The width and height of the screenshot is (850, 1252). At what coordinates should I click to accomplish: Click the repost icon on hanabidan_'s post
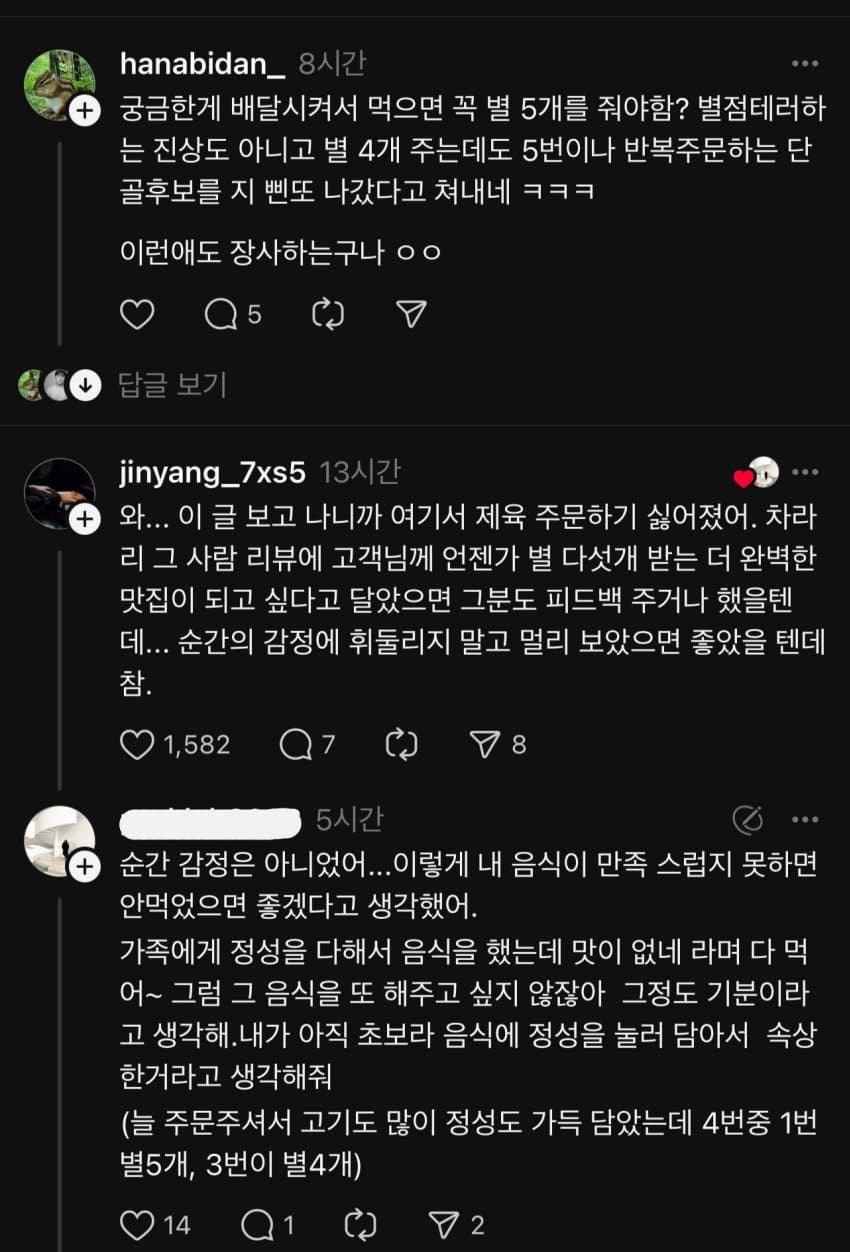(326, 314)
